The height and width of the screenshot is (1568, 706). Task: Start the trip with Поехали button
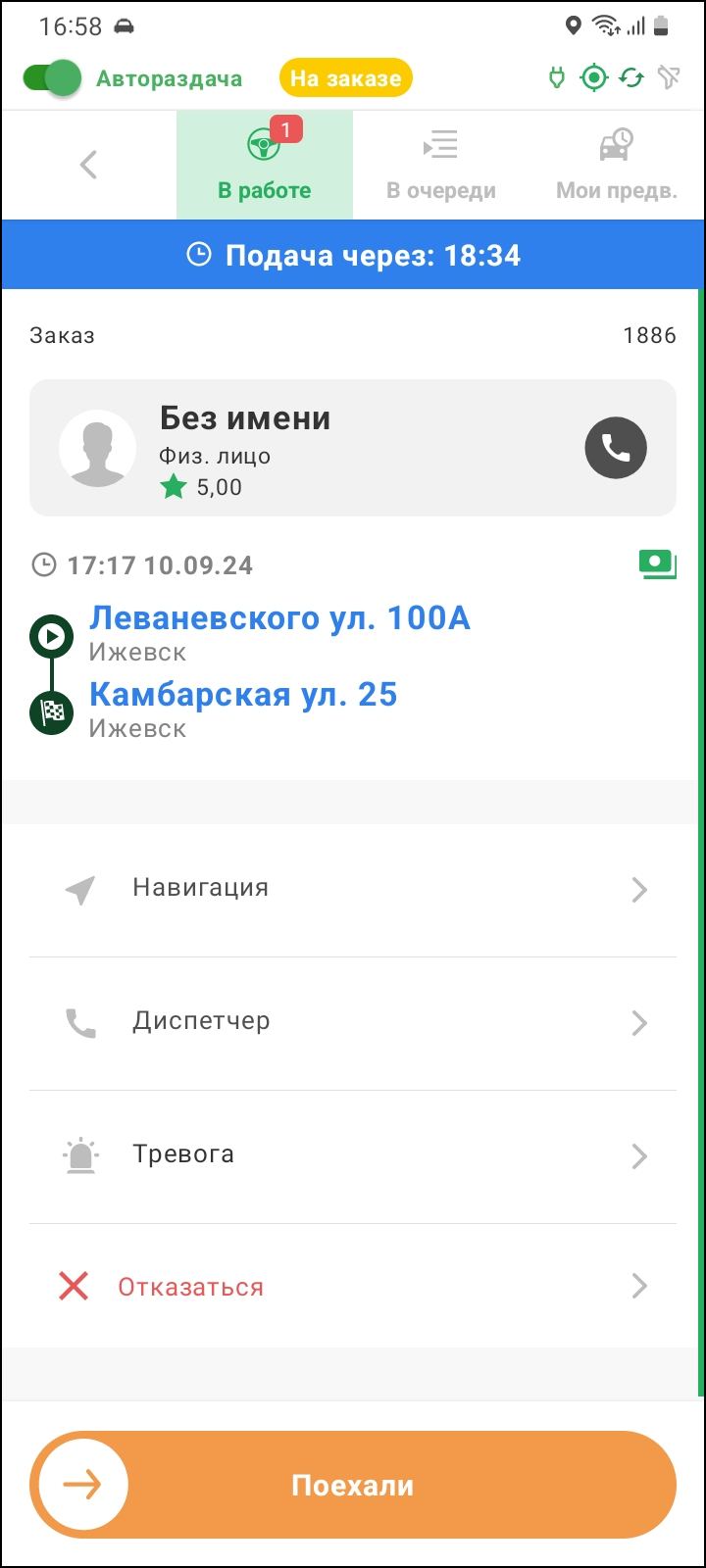pyautogui.click(x=353, y=1485)
